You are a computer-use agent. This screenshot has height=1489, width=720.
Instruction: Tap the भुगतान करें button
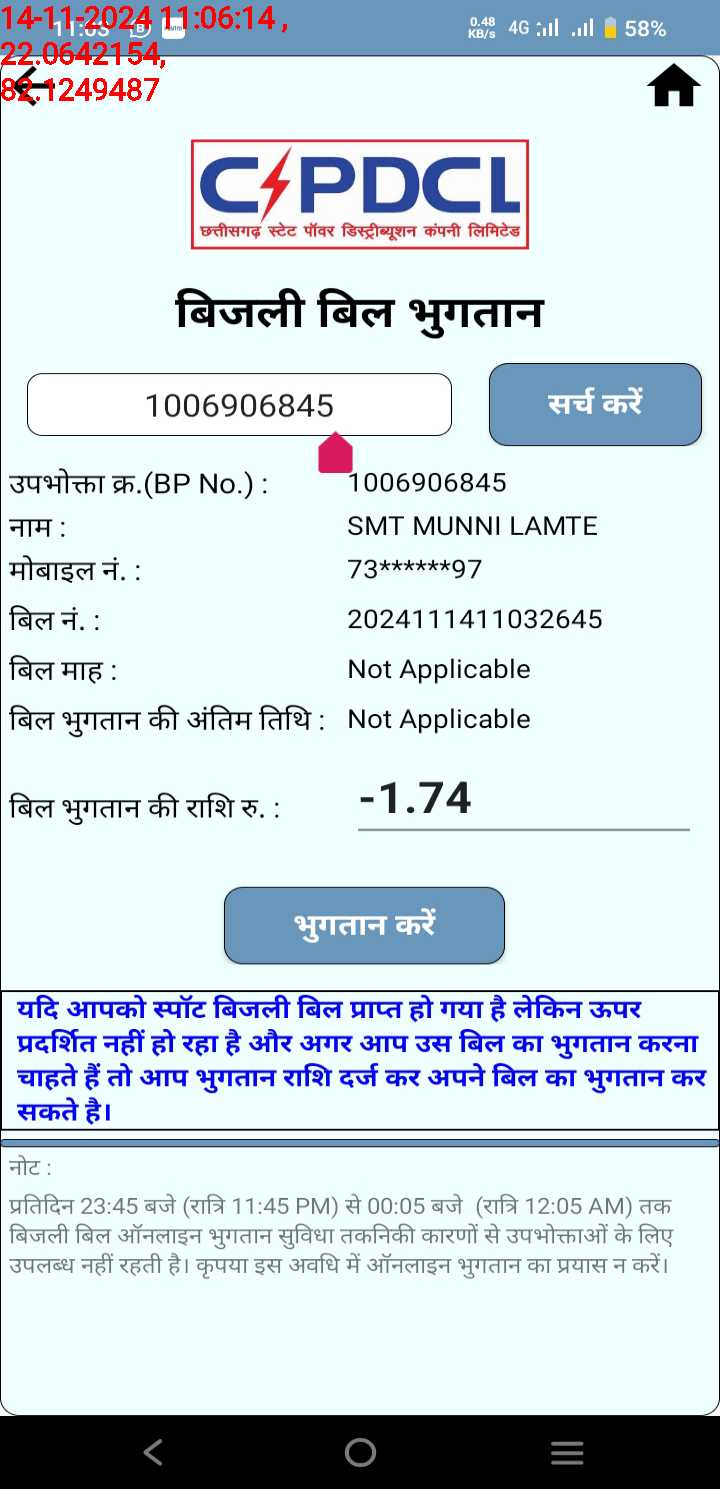pyautogui.click(x=364, y=925)
